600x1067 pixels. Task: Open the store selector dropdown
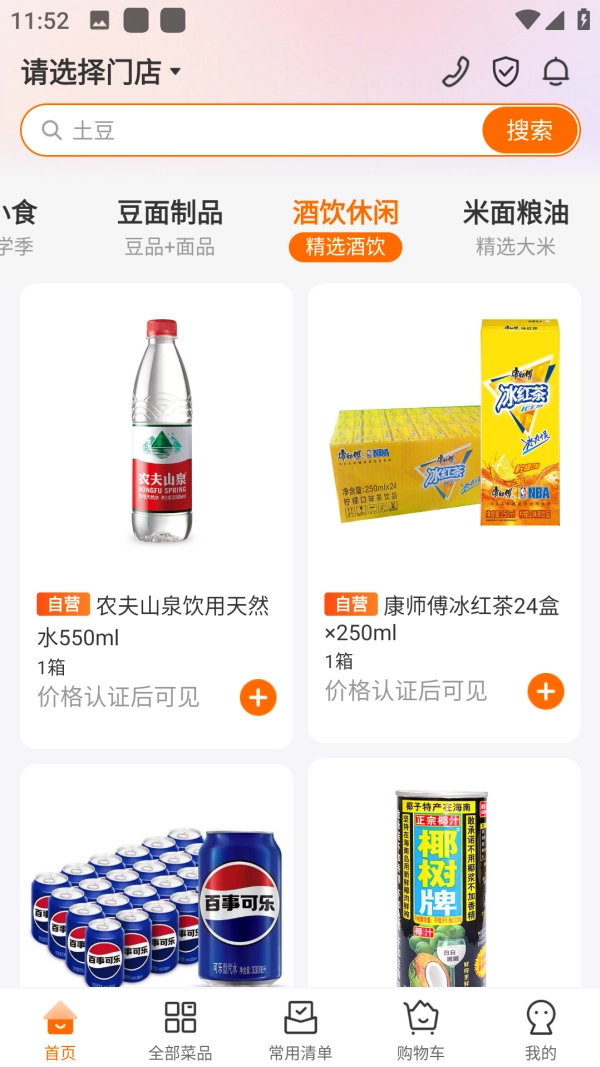101,72
